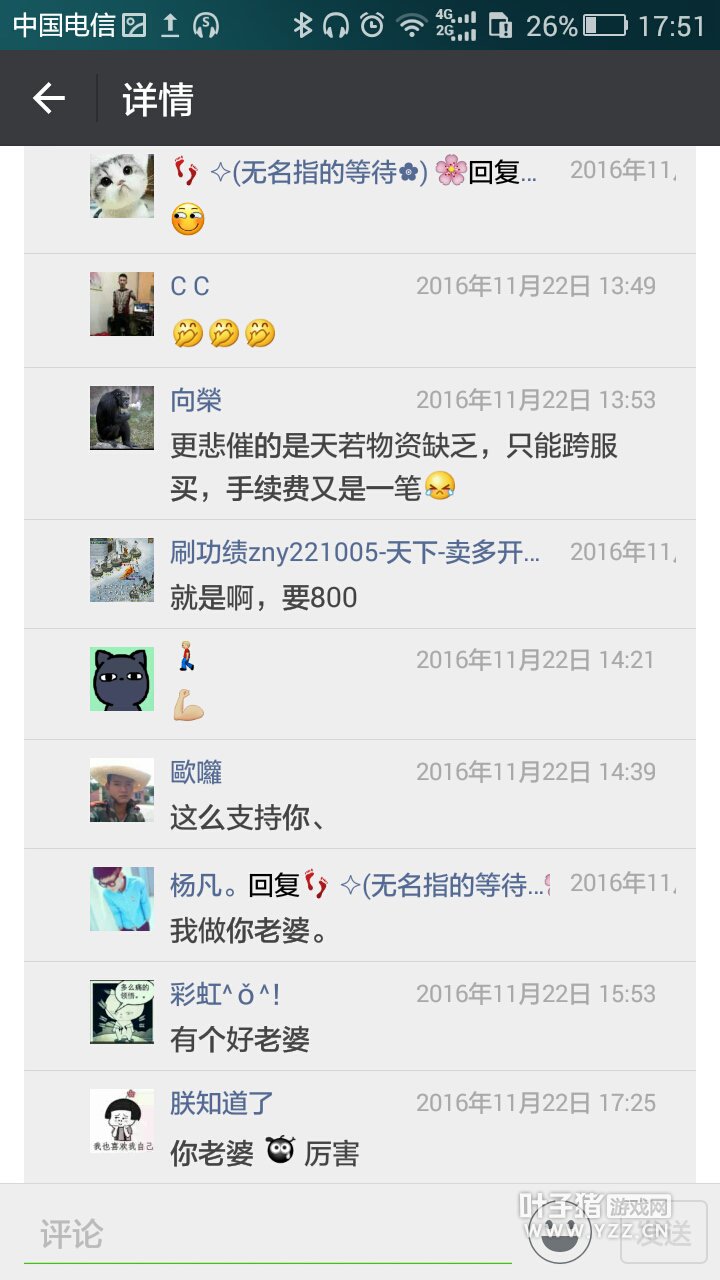
Task: Open the avatar of commenter 向榮
Action: [x=122, y=418]
